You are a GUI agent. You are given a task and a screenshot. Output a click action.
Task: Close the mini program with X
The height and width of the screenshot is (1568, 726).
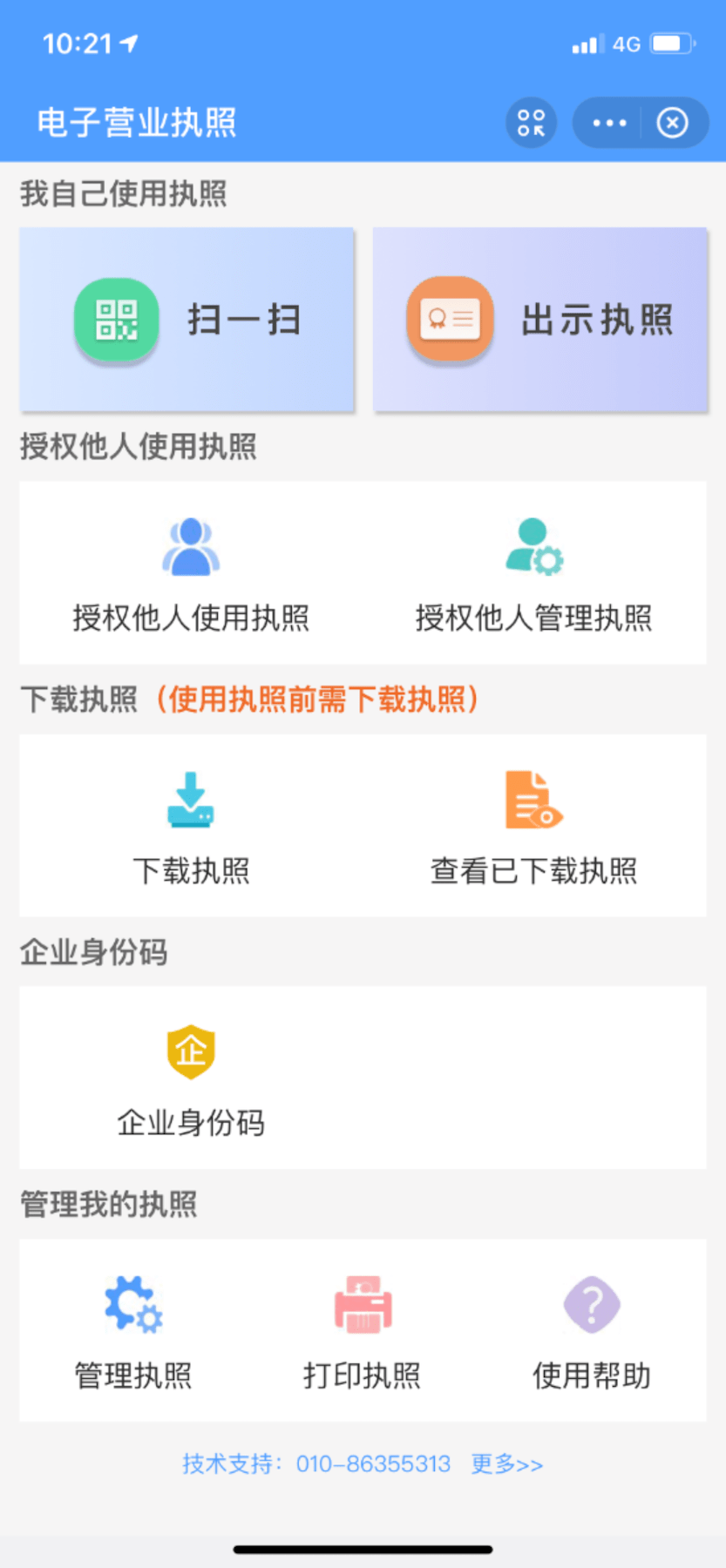pyautogui.click(x=672, y=123)
